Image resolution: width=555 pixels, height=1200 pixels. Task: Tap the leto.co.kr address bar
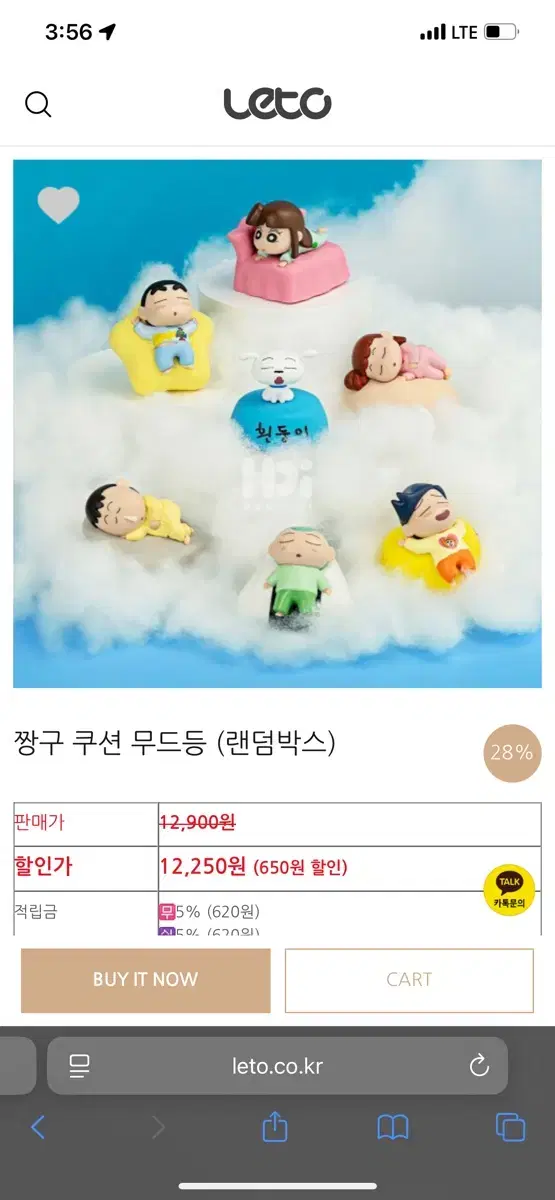[x=277, y=1066]
